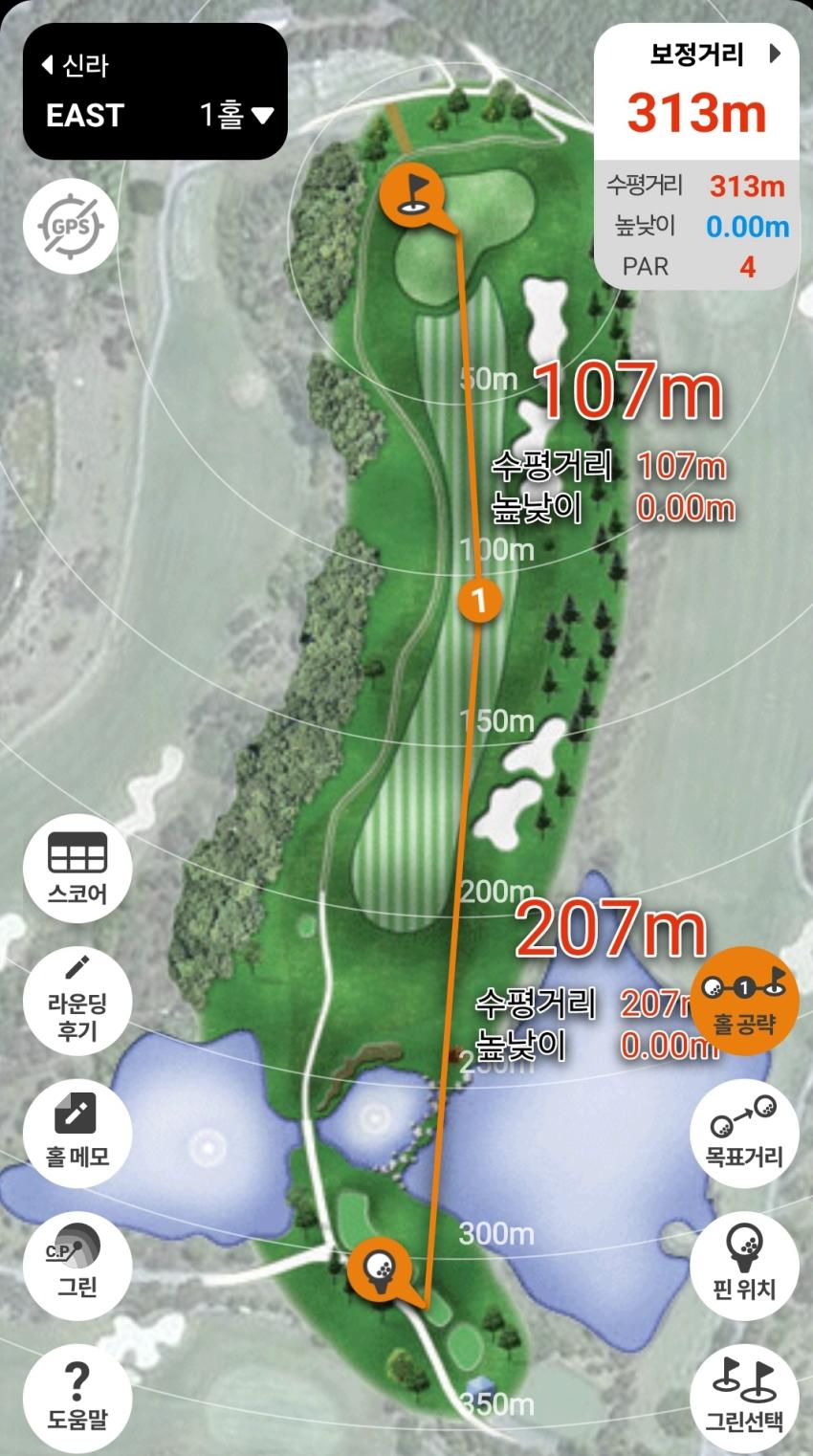The image size is (813, 1456).
Task: Open the 1홀 hole dropdown
Action: click(236, 116)
